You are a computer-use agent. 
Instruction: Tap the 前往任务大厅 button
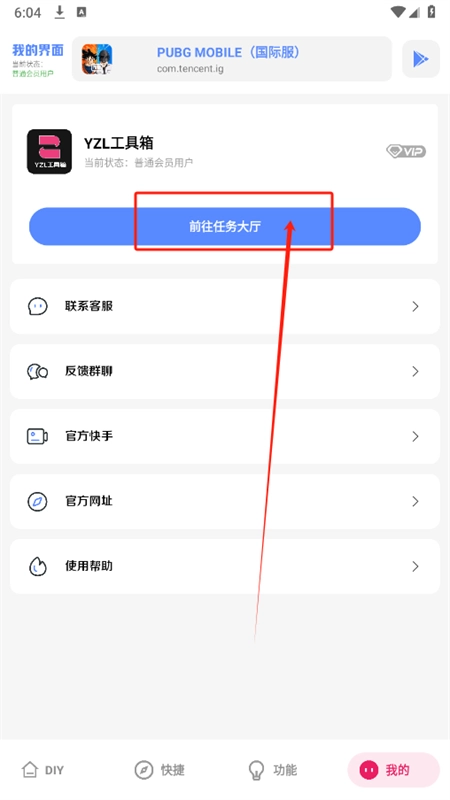[225, 227]
